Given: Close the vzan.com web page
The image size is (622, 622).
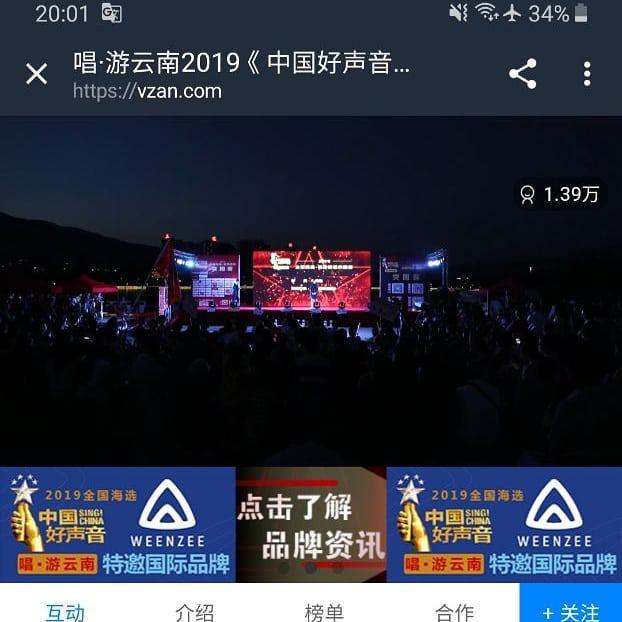Looking at the screenshot, I should tap(37, 74).
